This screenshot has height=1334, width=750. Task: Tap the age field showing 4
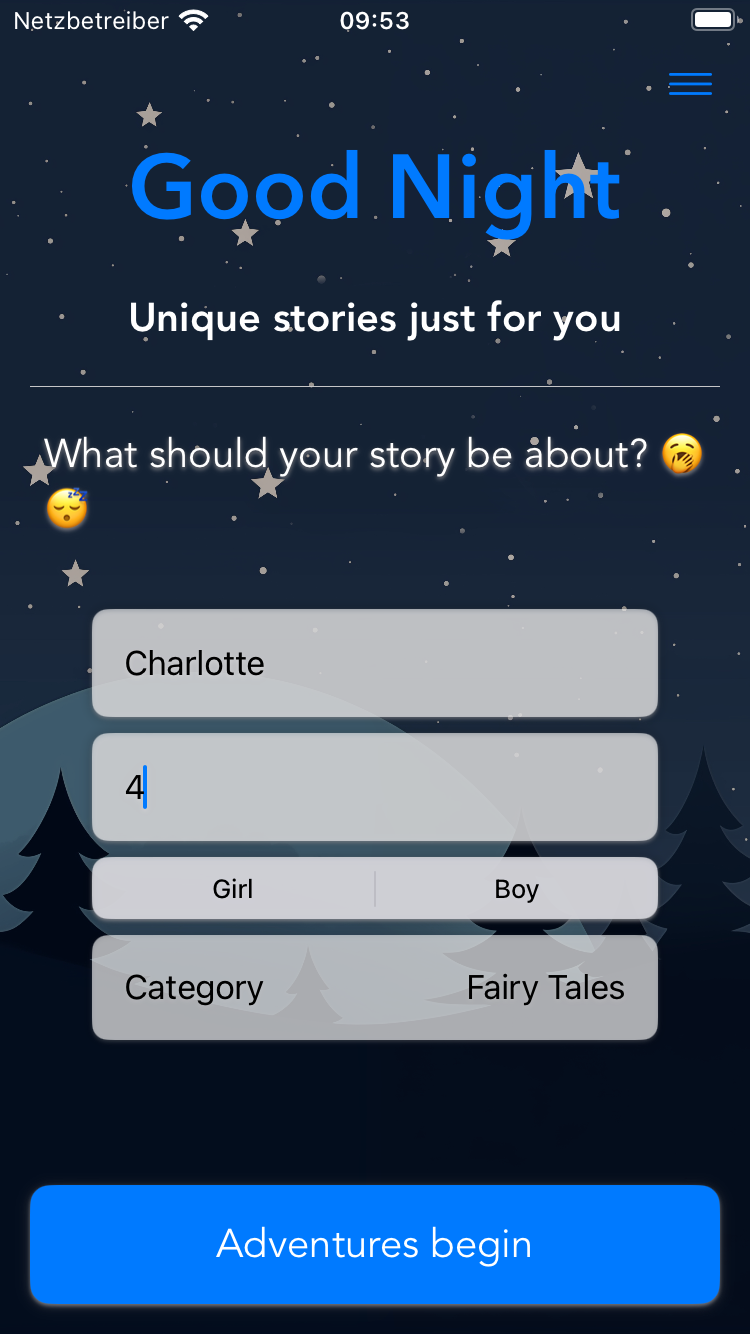pyautogui.click(x=374, y=787)
